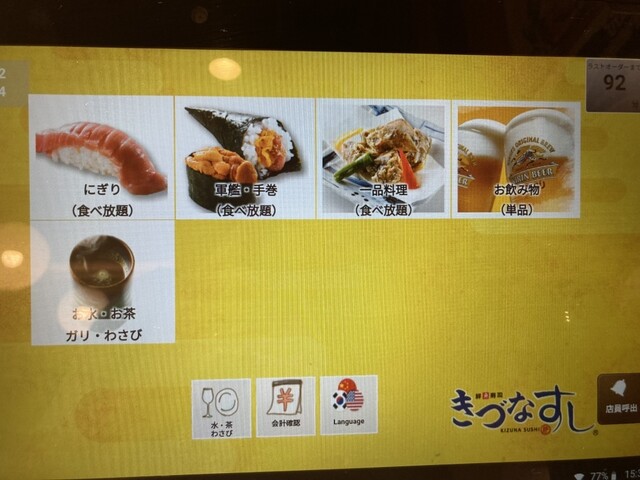Open the にぎり (nigiri) category
The image size is (640, 480).
(x=102, y=157)
